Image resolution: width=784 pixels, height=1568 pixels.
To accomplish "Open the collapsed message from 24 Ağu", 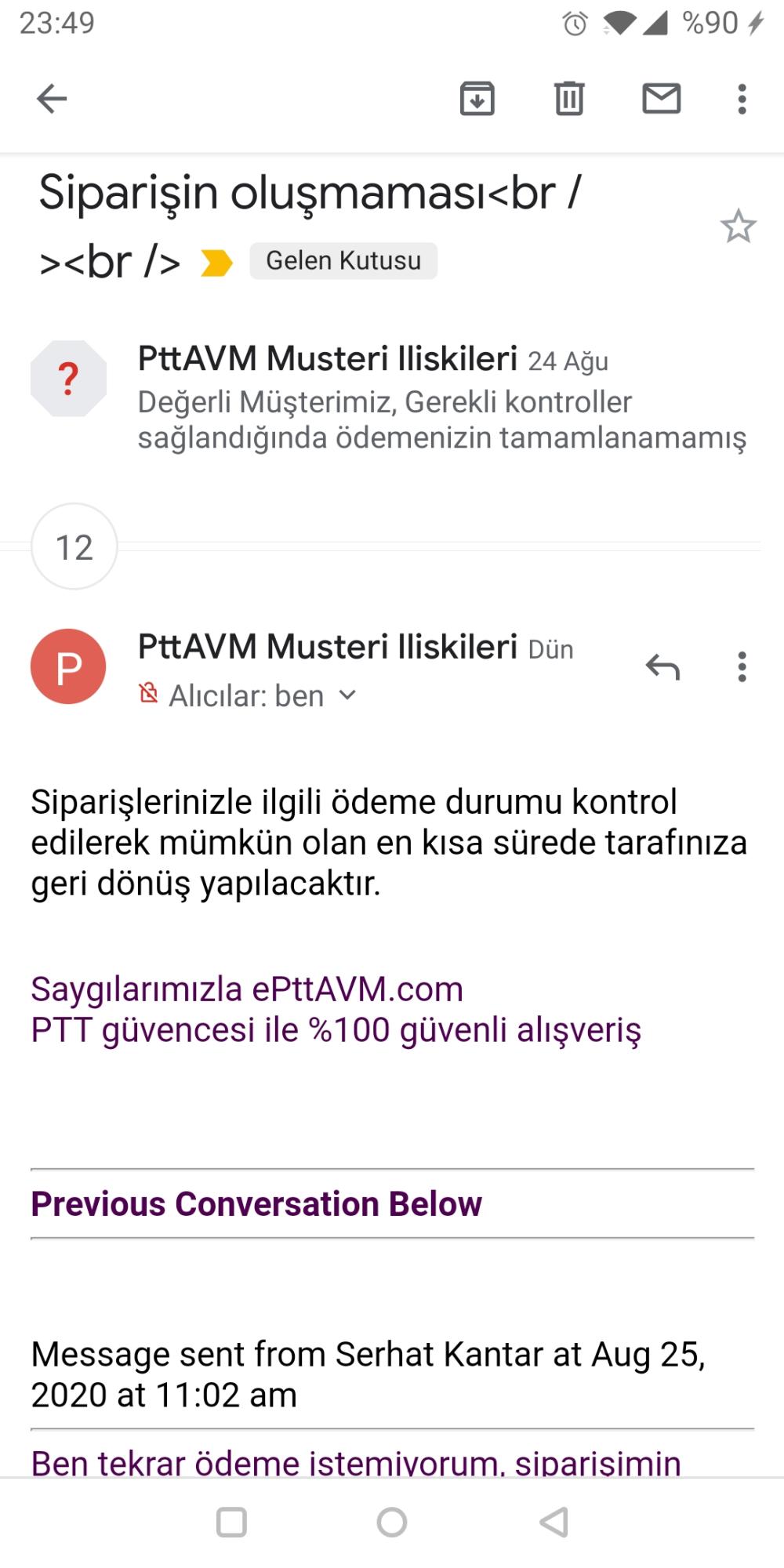I will [392, 397].
